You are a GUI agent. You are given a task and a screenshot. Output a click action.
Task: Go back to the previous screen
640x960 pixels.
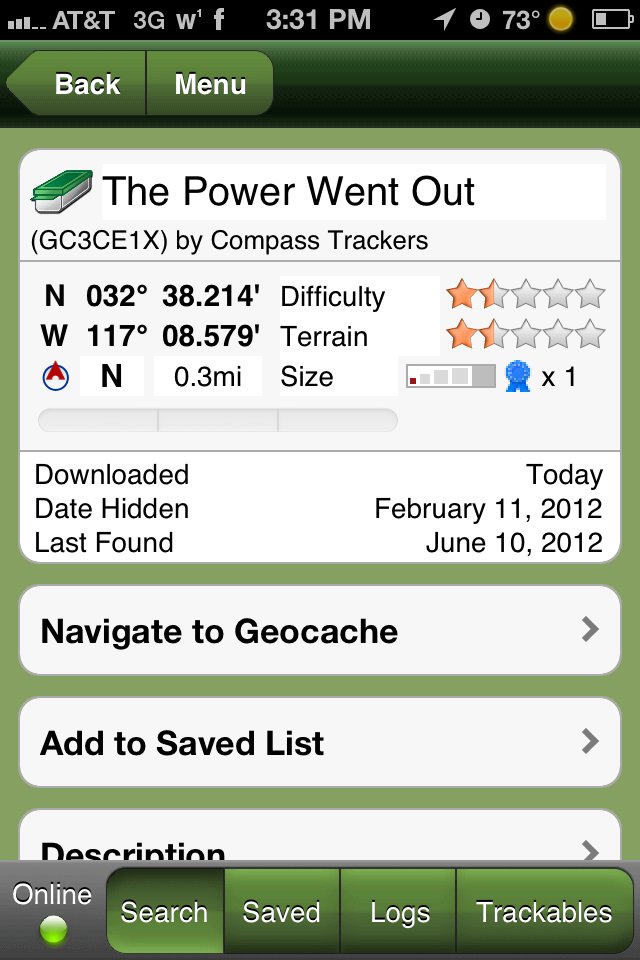click(x=80, y=84)
